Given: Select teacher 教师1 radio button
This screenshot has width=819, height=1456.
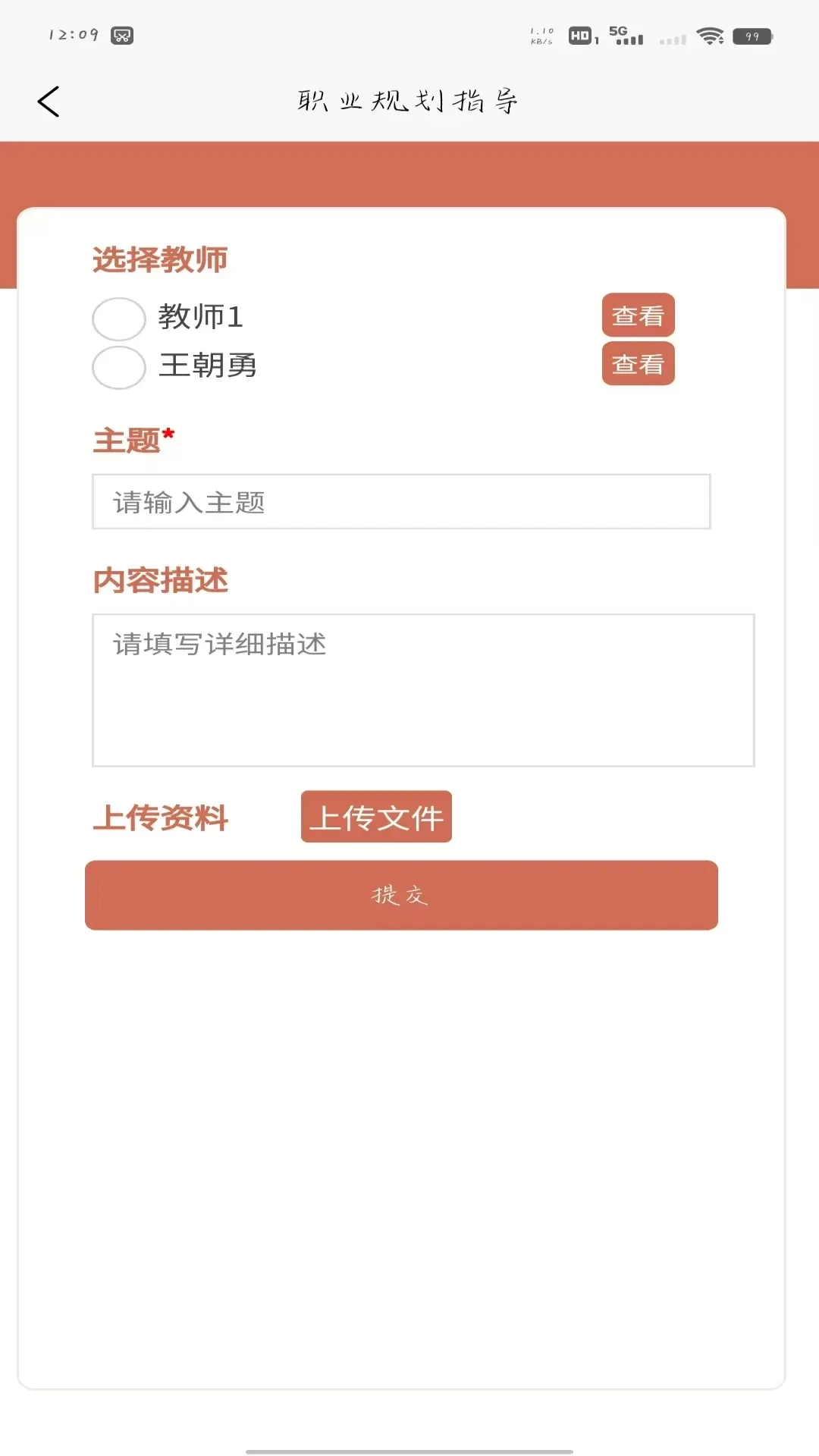Looking at the screenshot, I should click(118, 318).
